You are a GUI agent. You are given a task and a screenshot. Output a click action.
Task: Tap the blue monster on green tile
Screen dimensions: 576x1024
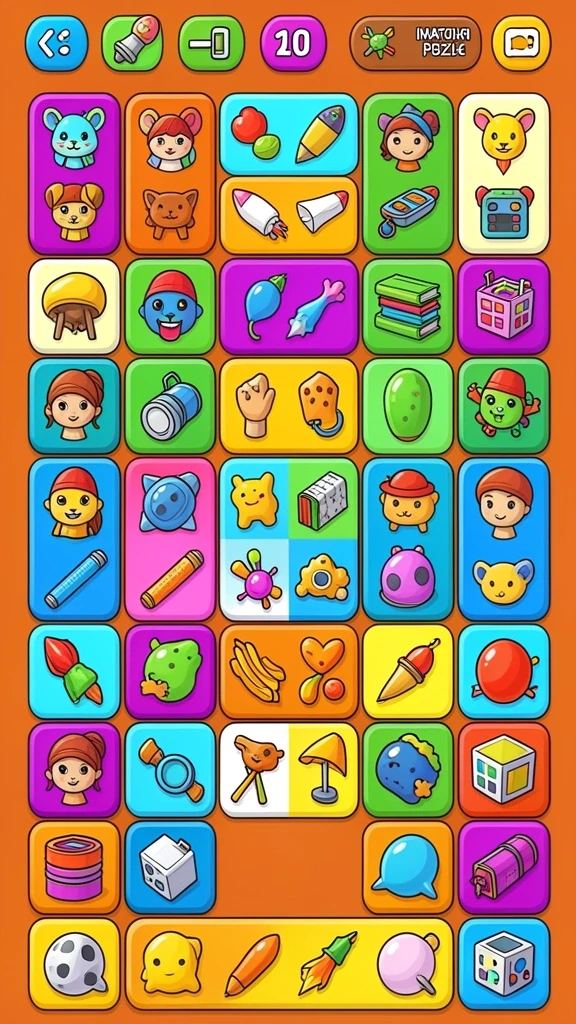408,770
